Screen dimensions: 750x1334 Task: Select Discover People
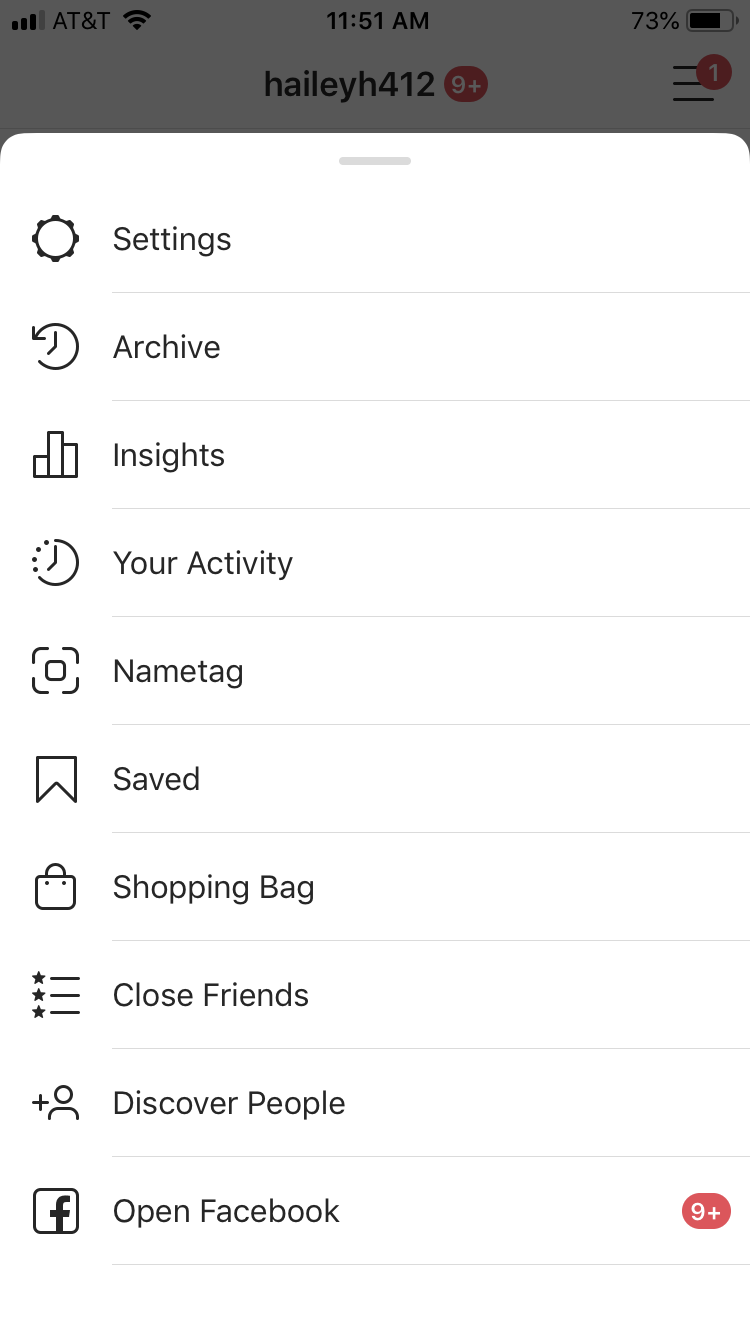pyautogui.click(x=375, y=1103)
